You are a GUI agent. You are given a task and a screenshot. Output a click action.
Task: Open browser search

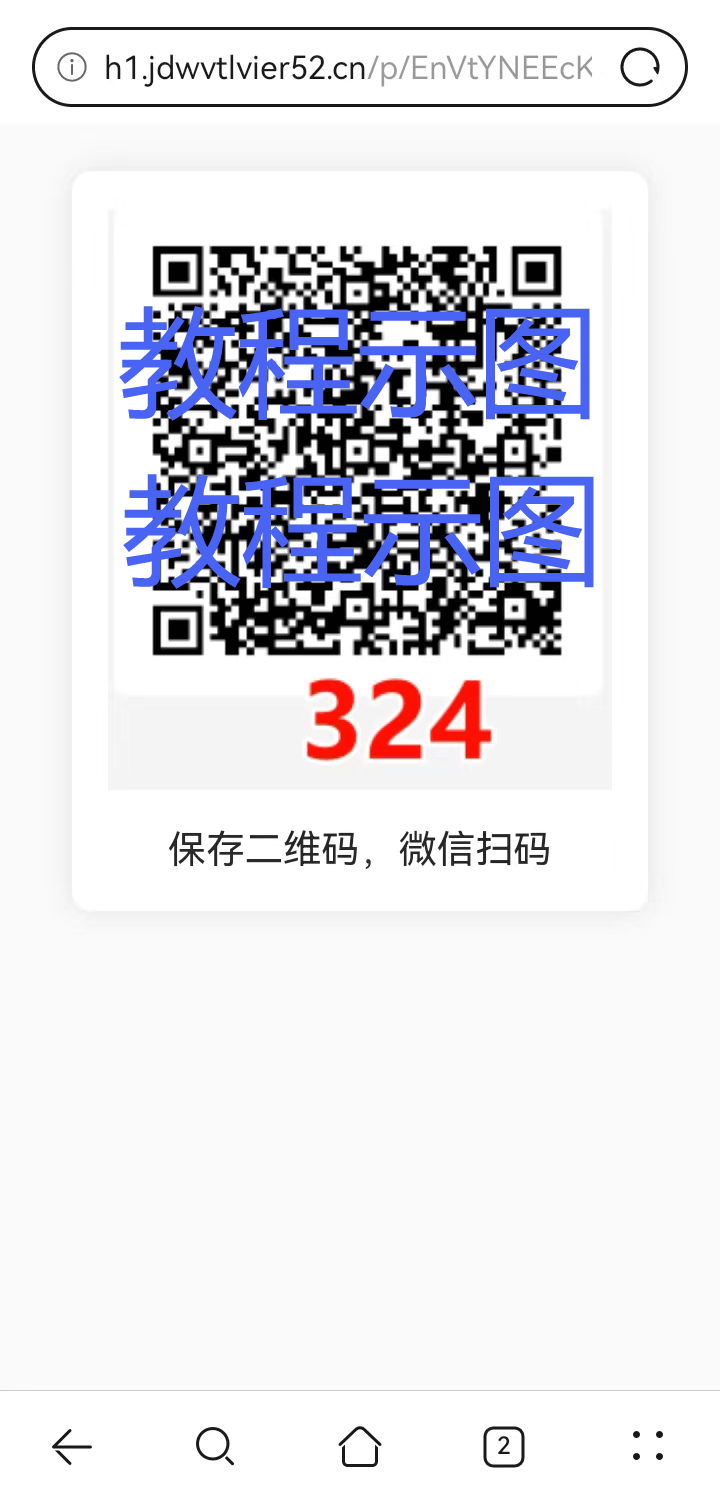pyautogui.click(x=215, y=1446)
